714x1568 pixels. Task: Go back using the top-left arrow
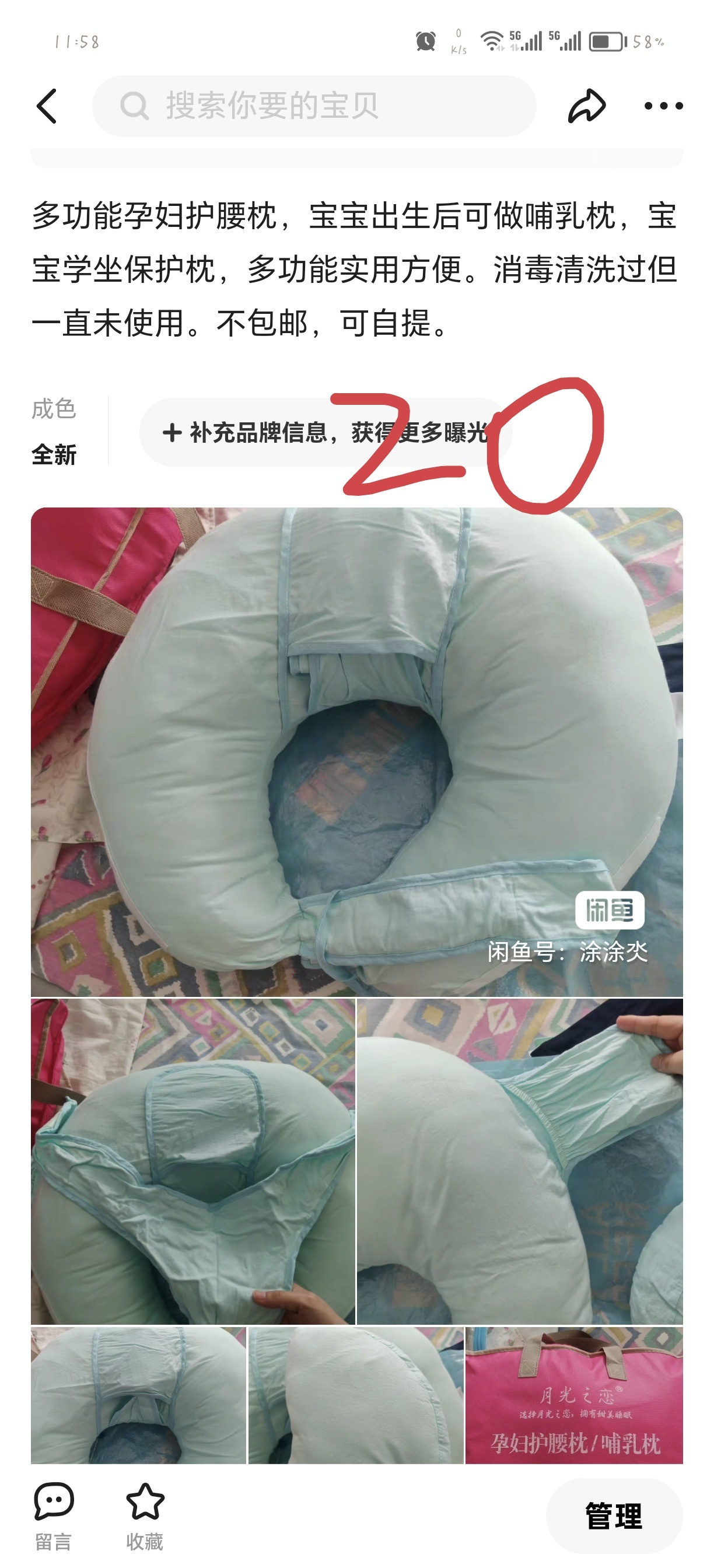(x=47, y=106)
